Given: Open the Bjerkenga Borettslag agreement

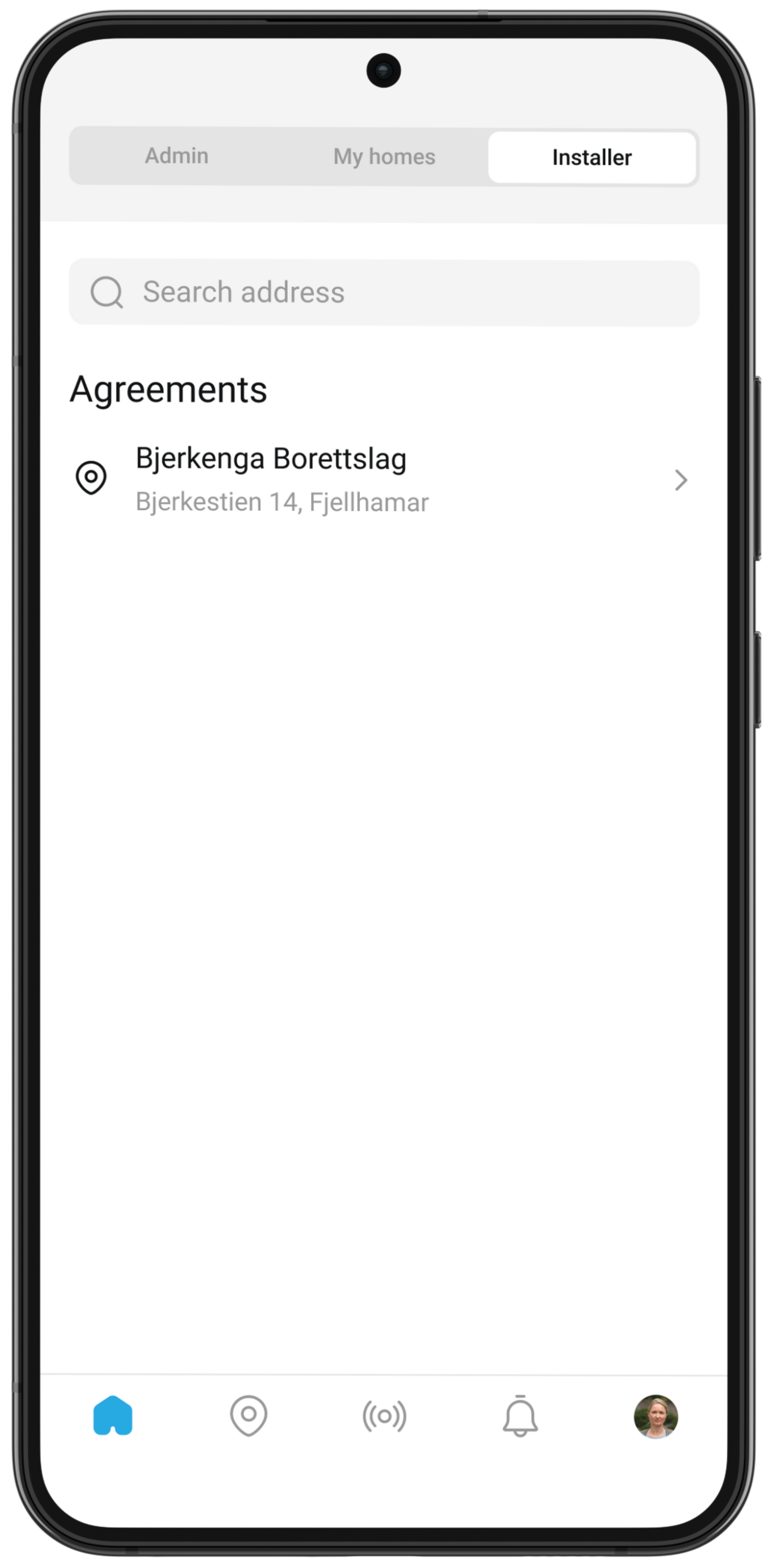Looking at the screenshot, I should point(384,480).
